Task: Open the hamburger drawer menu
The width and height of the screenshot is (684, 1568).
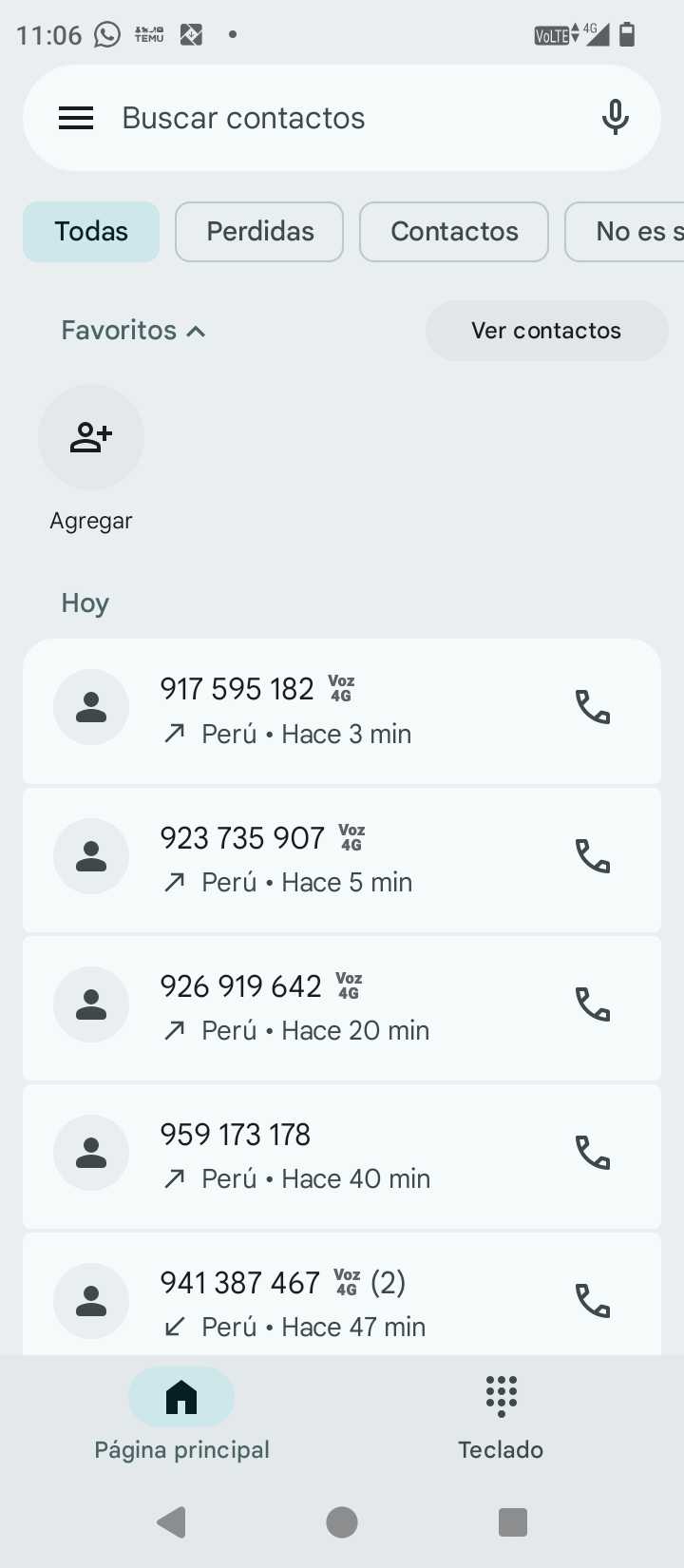Action: point(76,118)
